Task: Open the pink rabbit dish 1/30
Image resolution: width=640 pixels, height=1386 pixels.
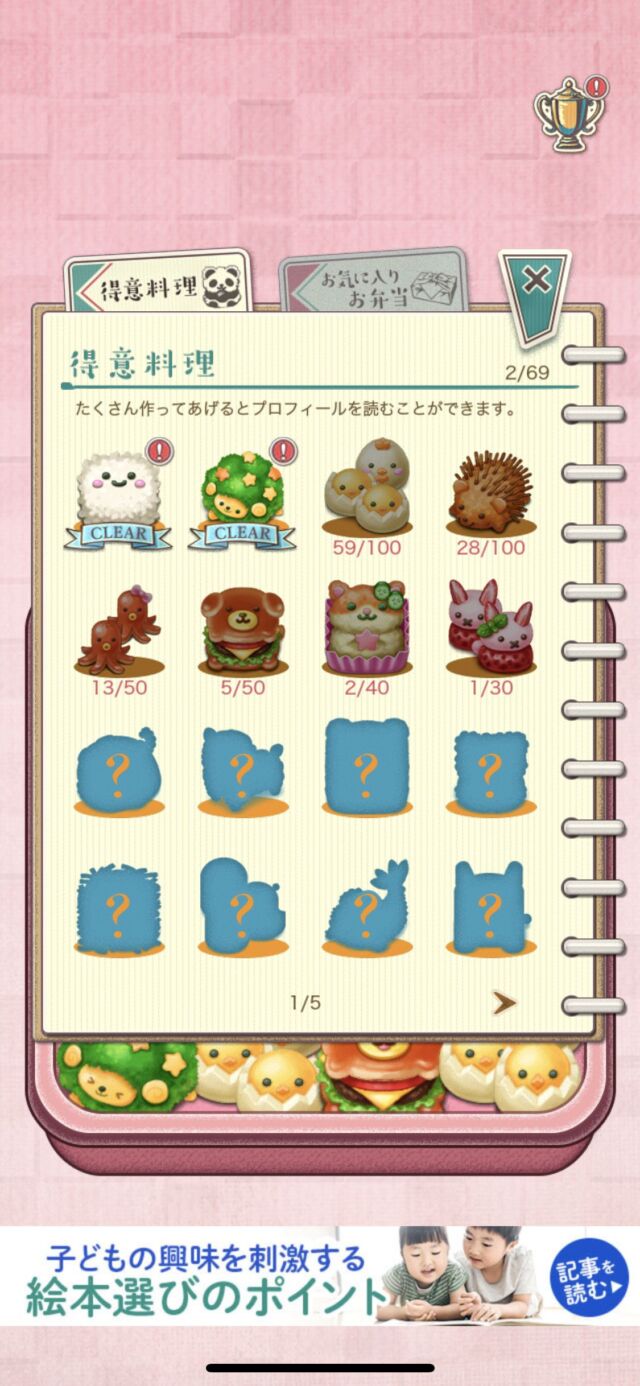Action: [489, 630]
